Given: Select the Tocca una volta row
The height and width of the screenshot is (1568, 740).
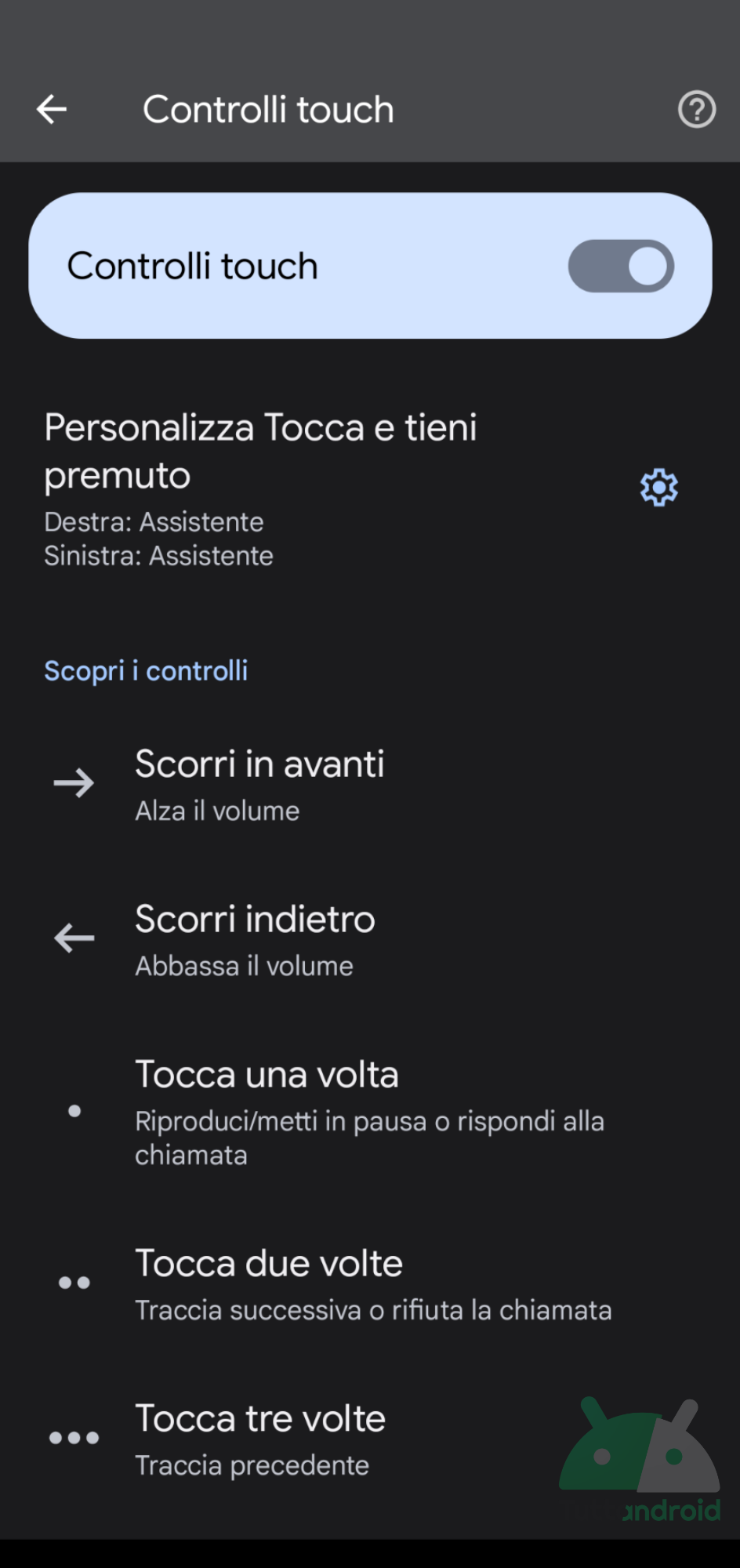Looking at the screenshot, I should pos(370,1112).
